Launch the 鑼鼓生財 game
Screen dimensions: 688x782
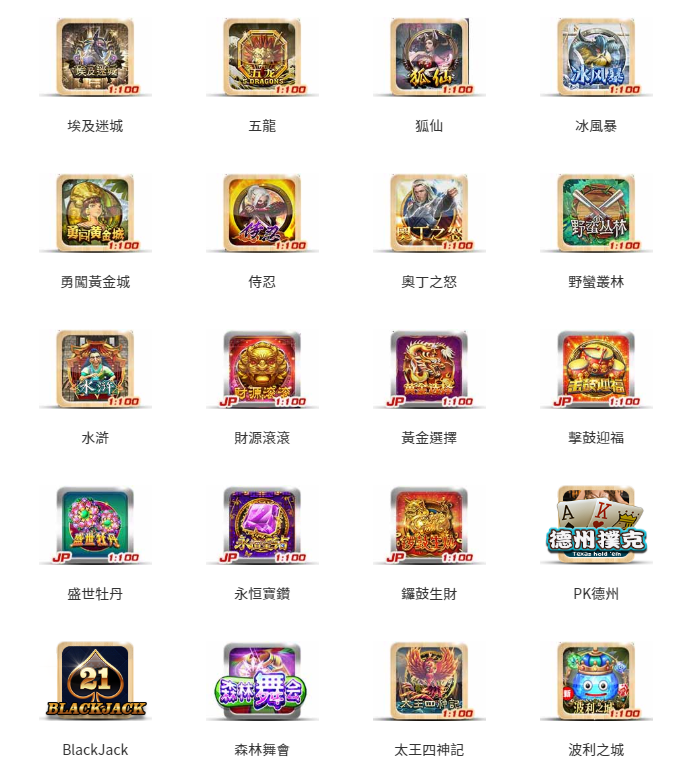[429, 524]
